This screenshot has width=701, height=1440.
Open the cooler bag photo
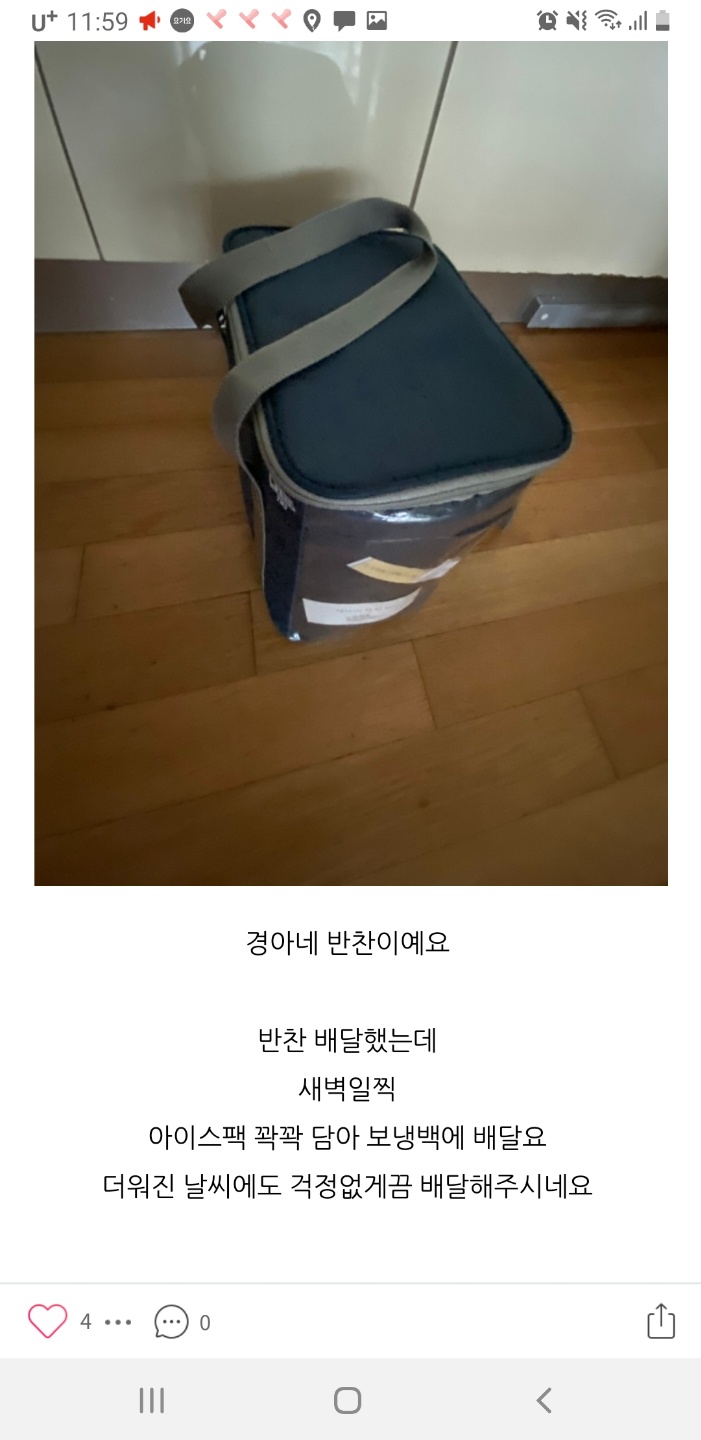pos(351,463)
